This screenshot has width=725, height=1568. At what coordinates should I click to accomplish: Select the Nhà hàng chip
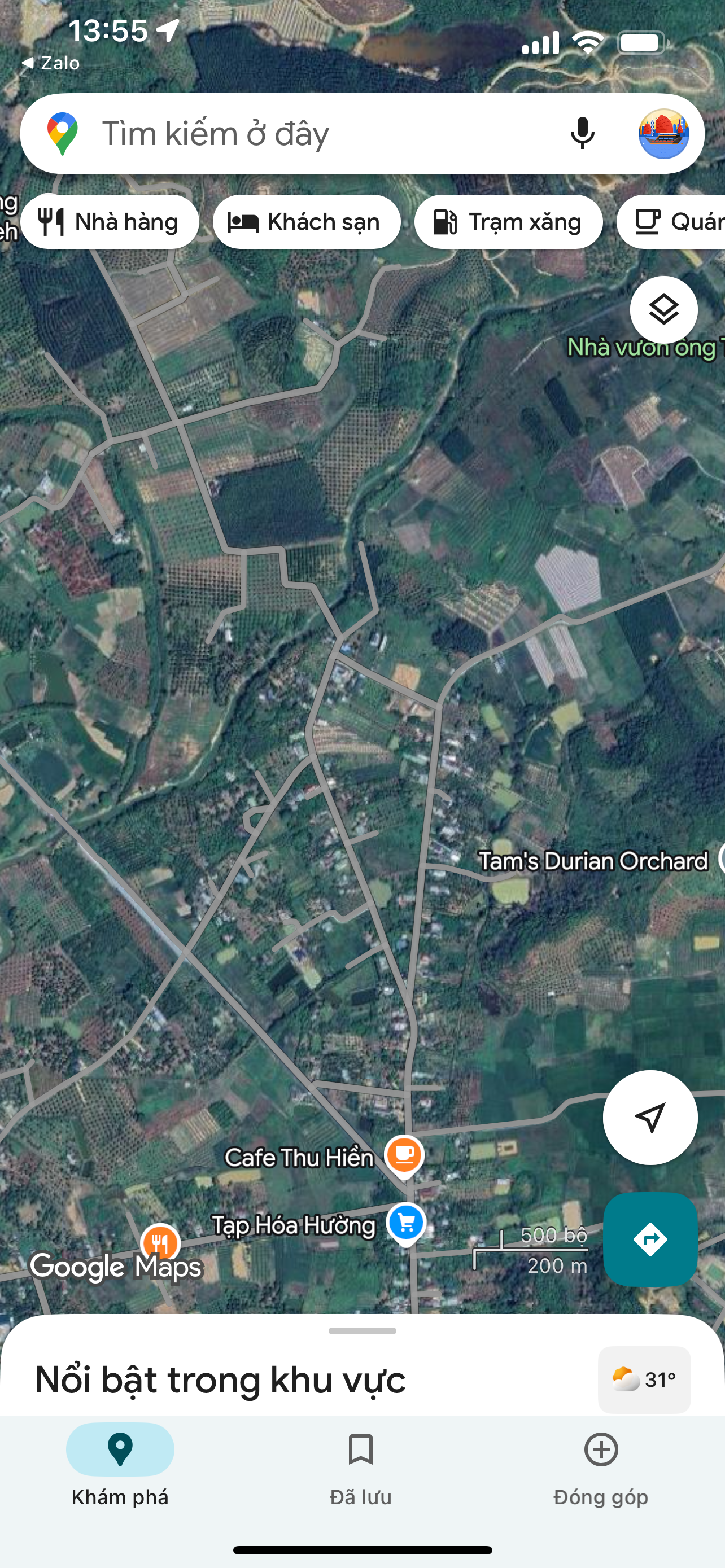click(x=110, y=222)
